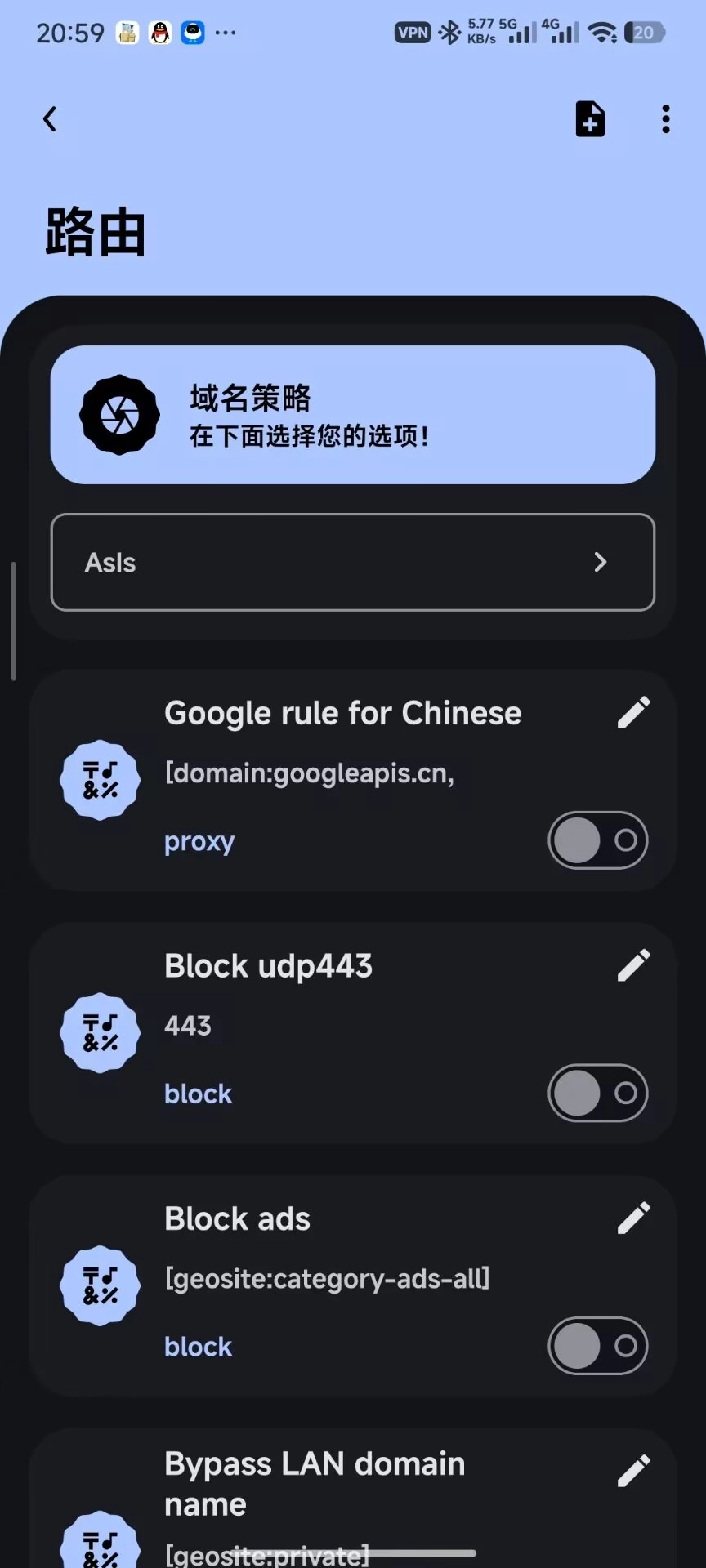
Task: Edit the Block udp443 rule
Action: coord(633,965)
